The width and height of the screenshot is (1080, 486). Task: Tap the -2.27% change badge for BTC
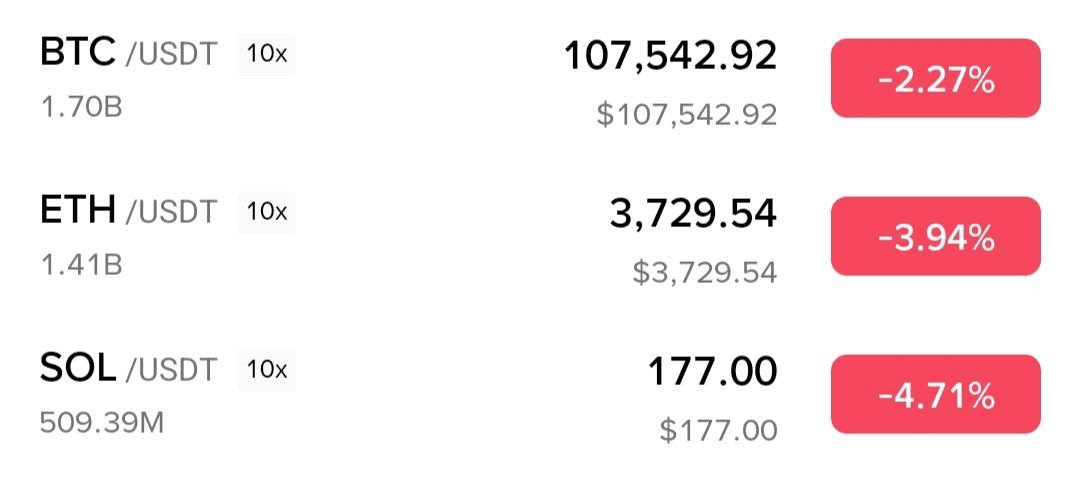coord(935,79)
